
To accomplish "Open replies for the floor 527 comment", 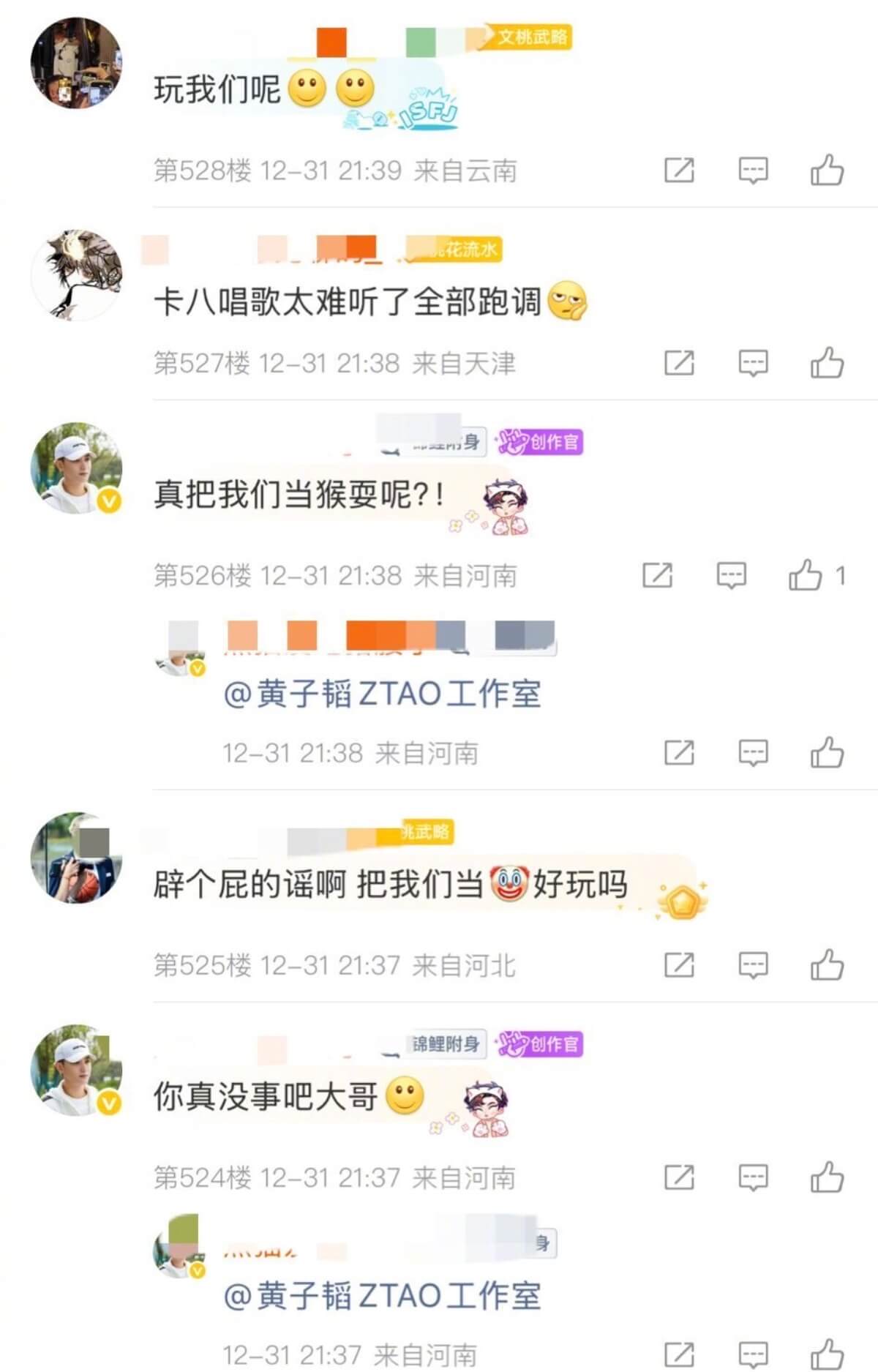I will (752, 363).
